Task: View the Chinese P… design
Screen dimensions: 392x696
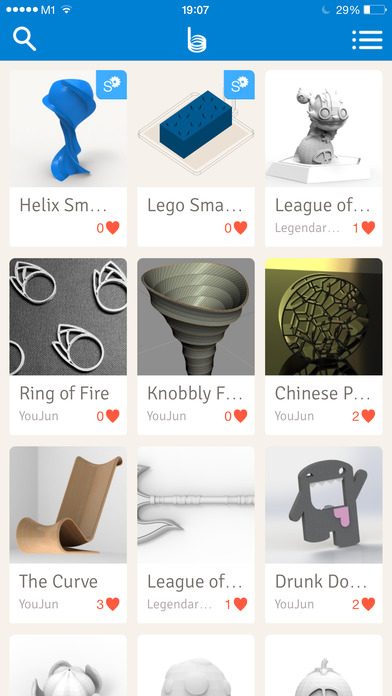Action: [324, 347]
